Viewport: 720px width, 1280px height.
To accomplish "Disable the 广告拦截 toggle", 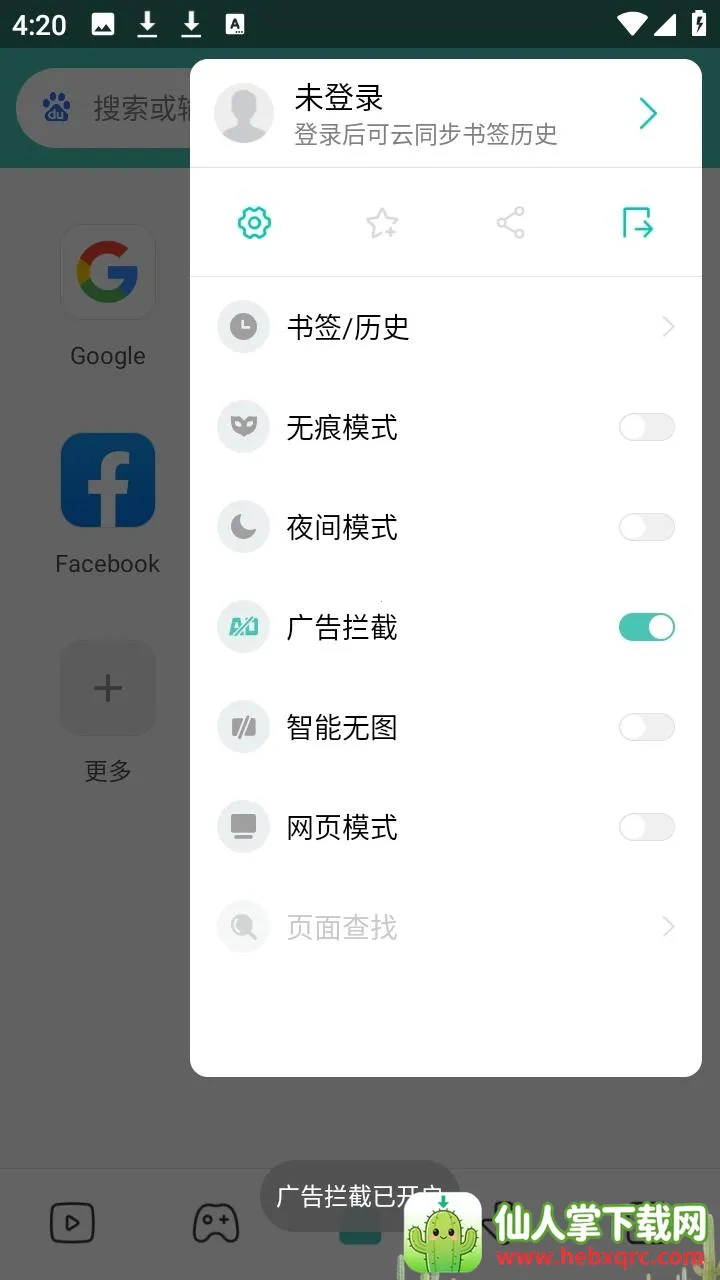I will [x=646, y=627].
